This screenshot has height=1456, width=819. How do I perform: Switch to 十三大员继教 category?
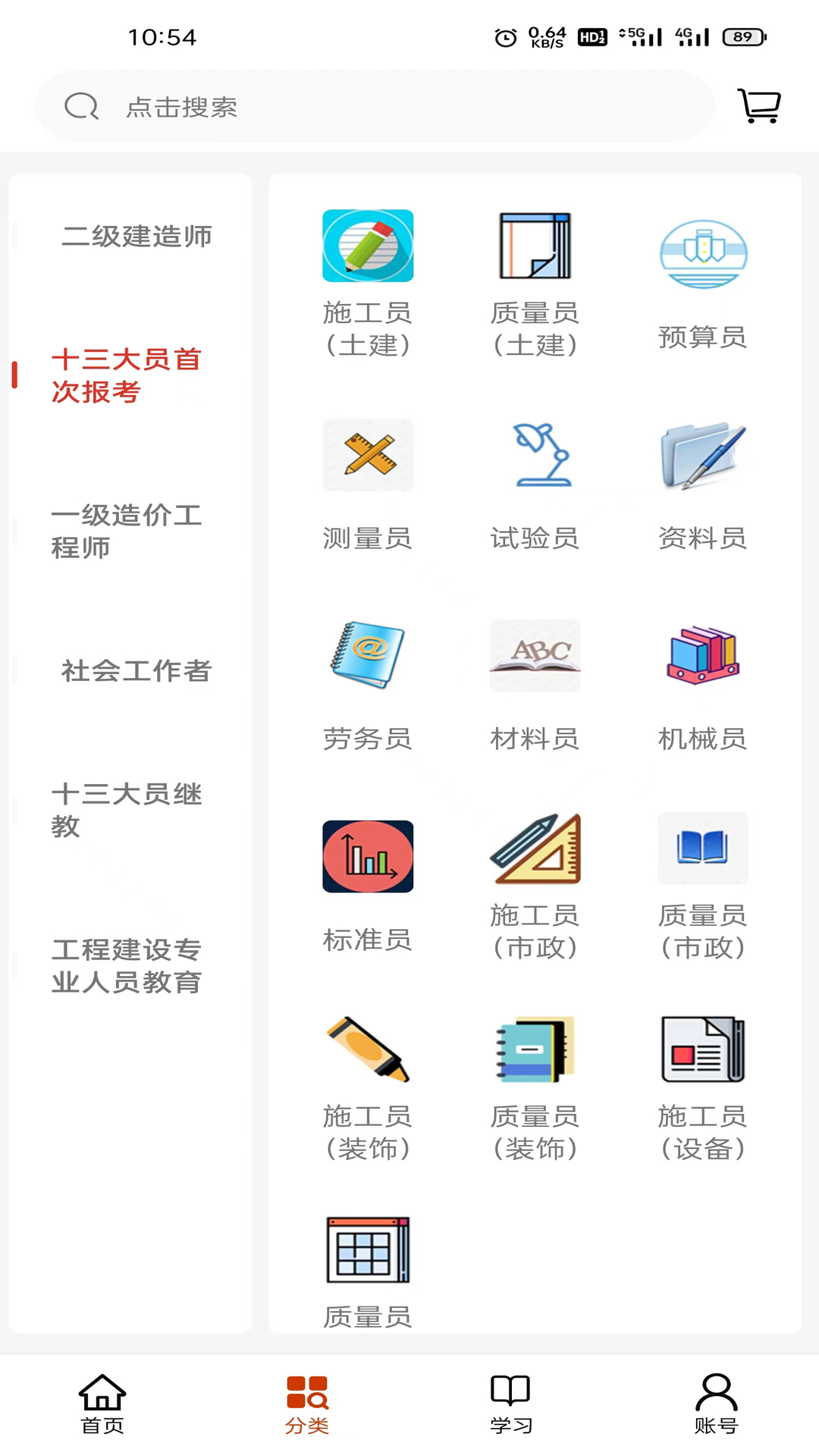point(127,810)
